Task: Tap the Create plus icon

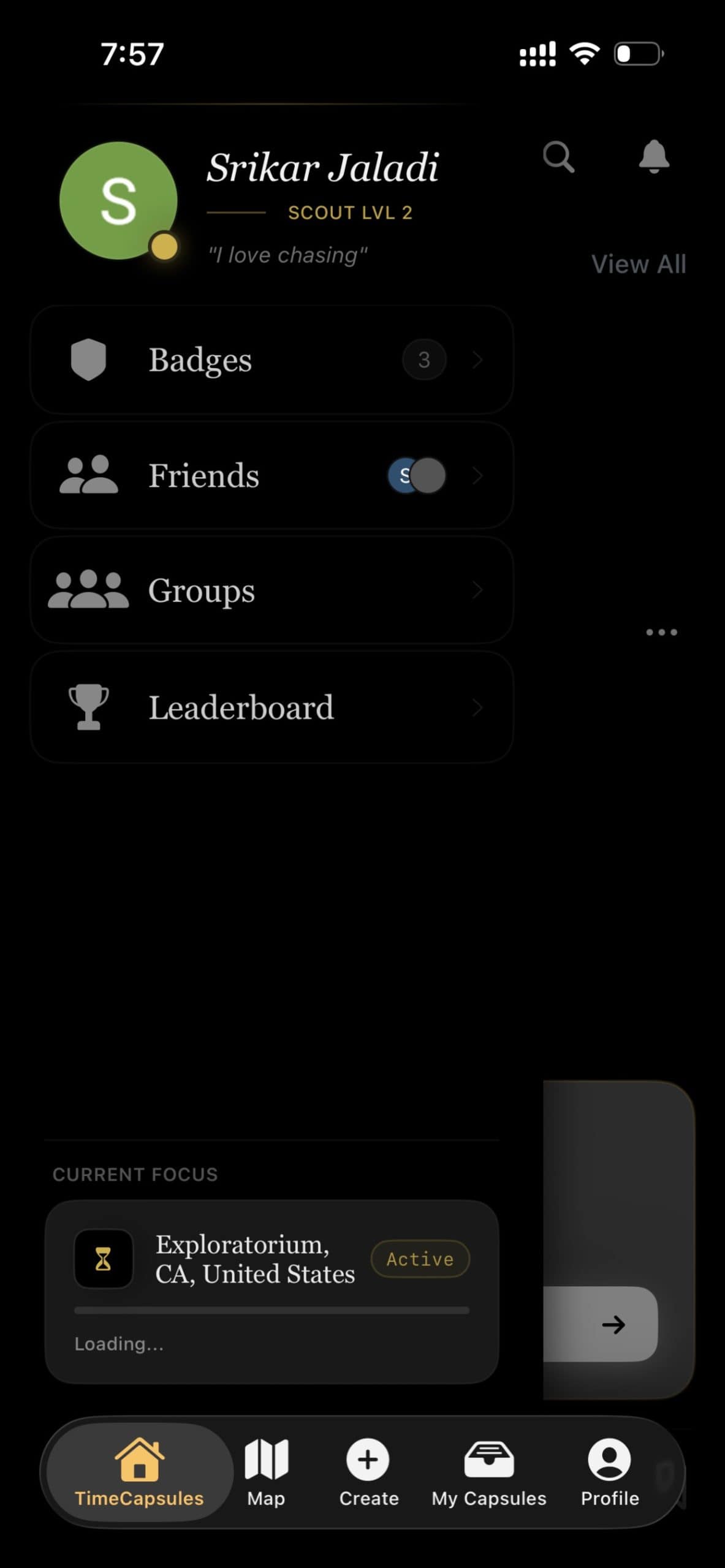Action: (368, 1460)
